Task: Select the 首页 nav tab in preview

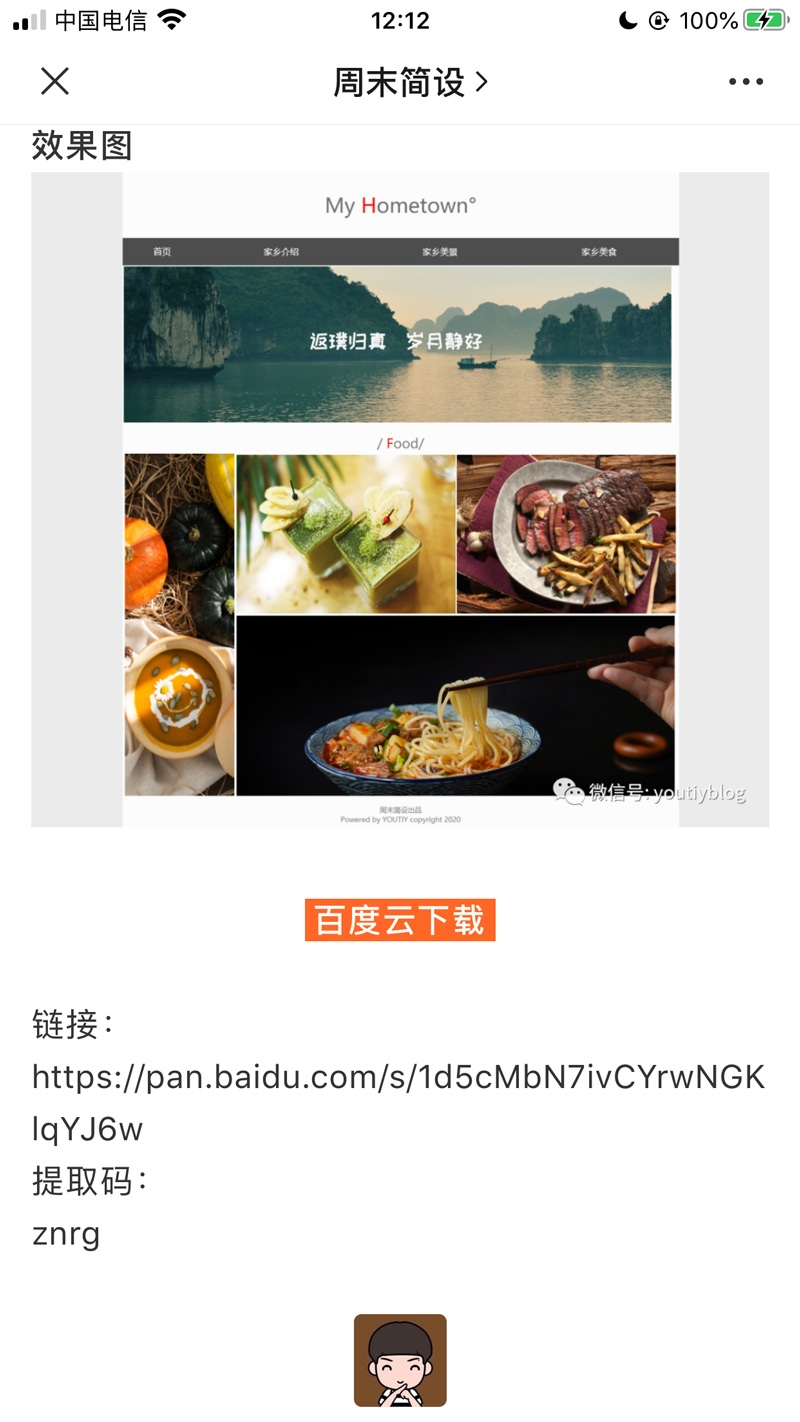Action: pyautogui.click(x=161, y=251)
